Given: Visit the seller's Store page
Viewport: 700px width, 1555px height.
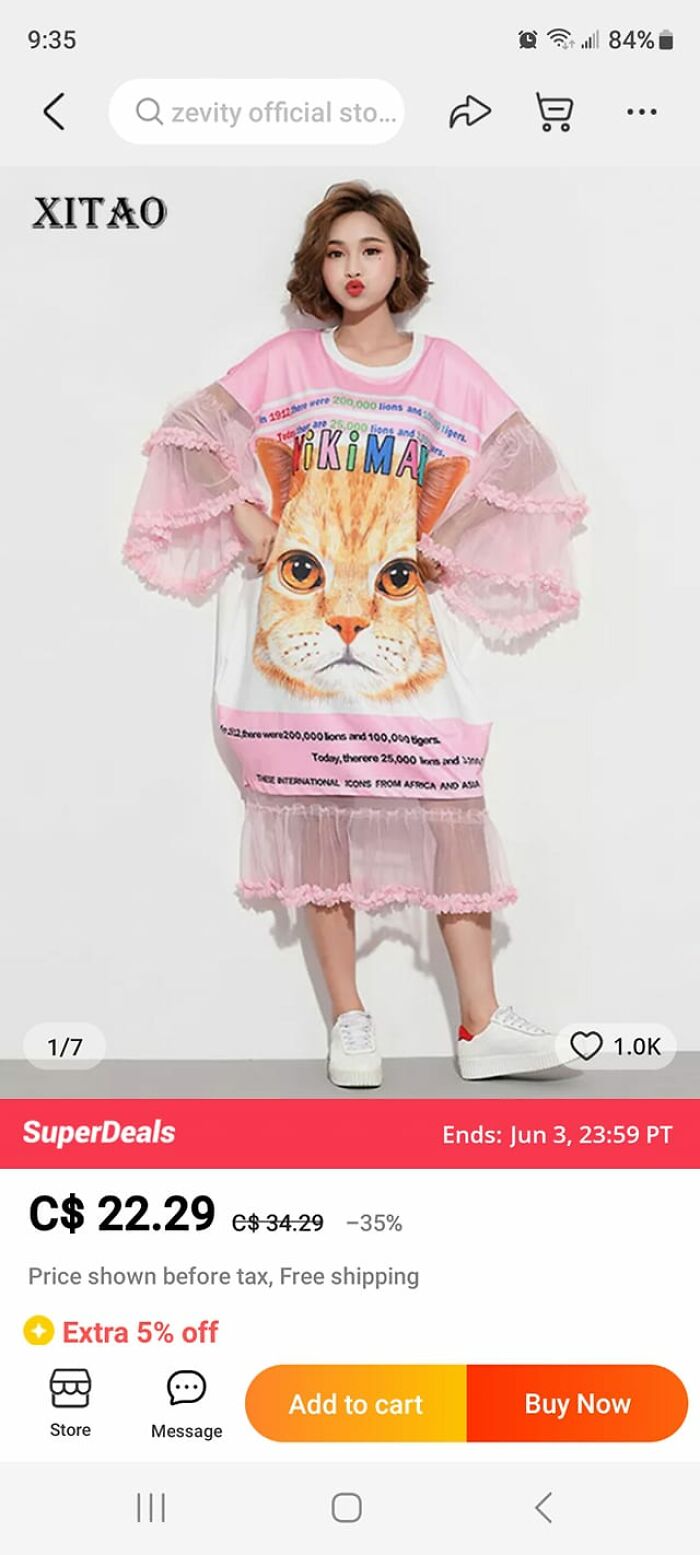Looking at the screenshot, I should pyautogui.click(x=70, y=1402).
